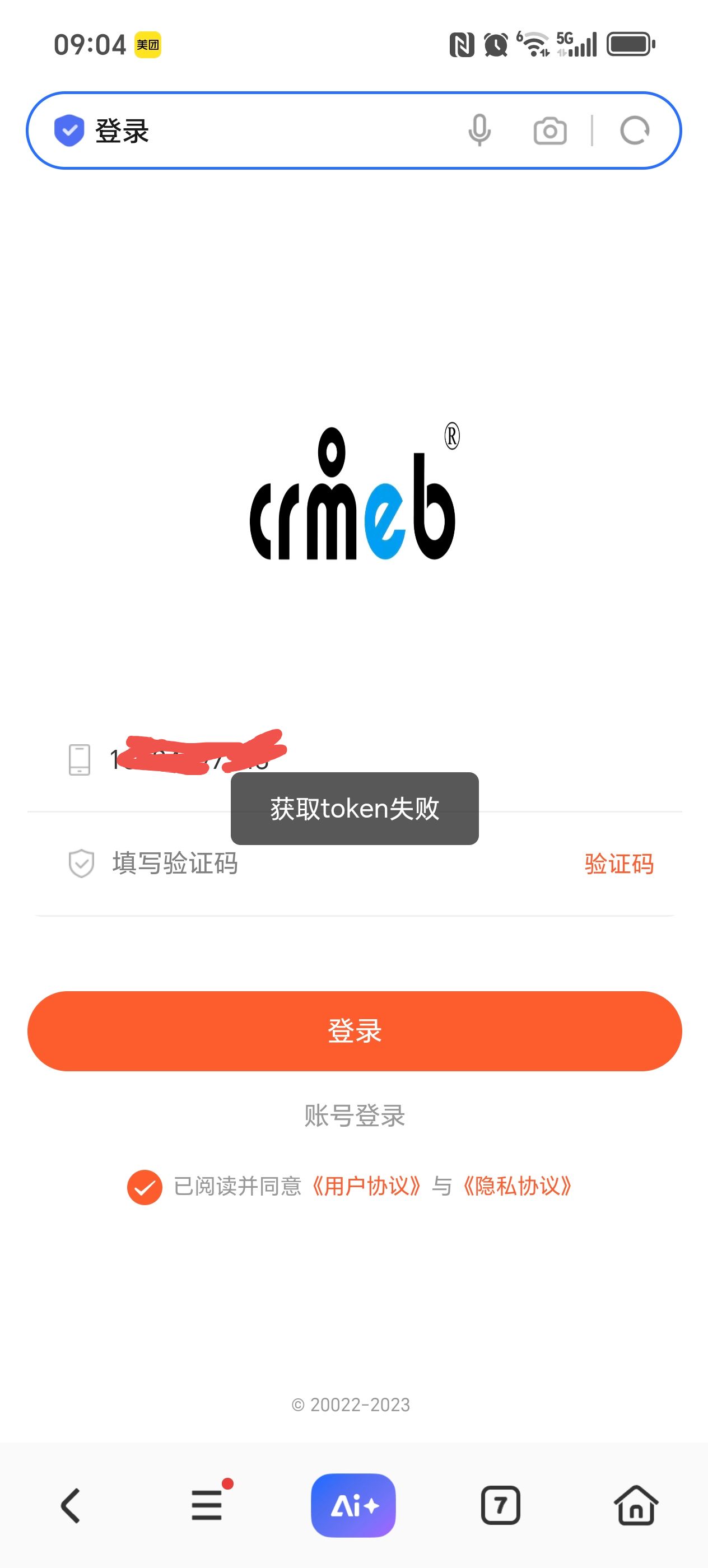This screenshot has height=1568, width=708.
Task: Tap the voice search microphone icon
Action: [x=479, y=130]
